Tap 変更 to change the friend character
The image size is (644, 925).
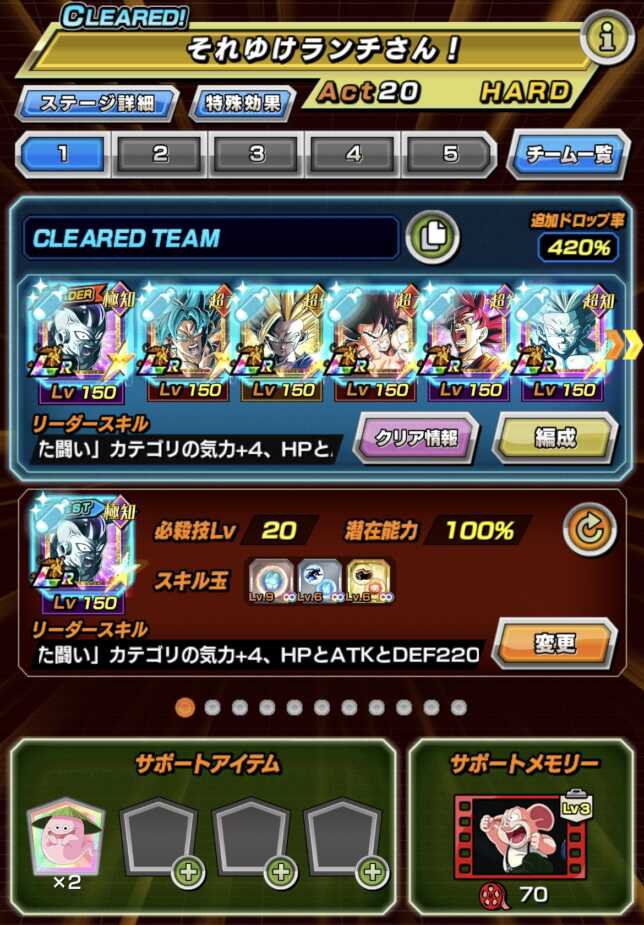[554, 643]
